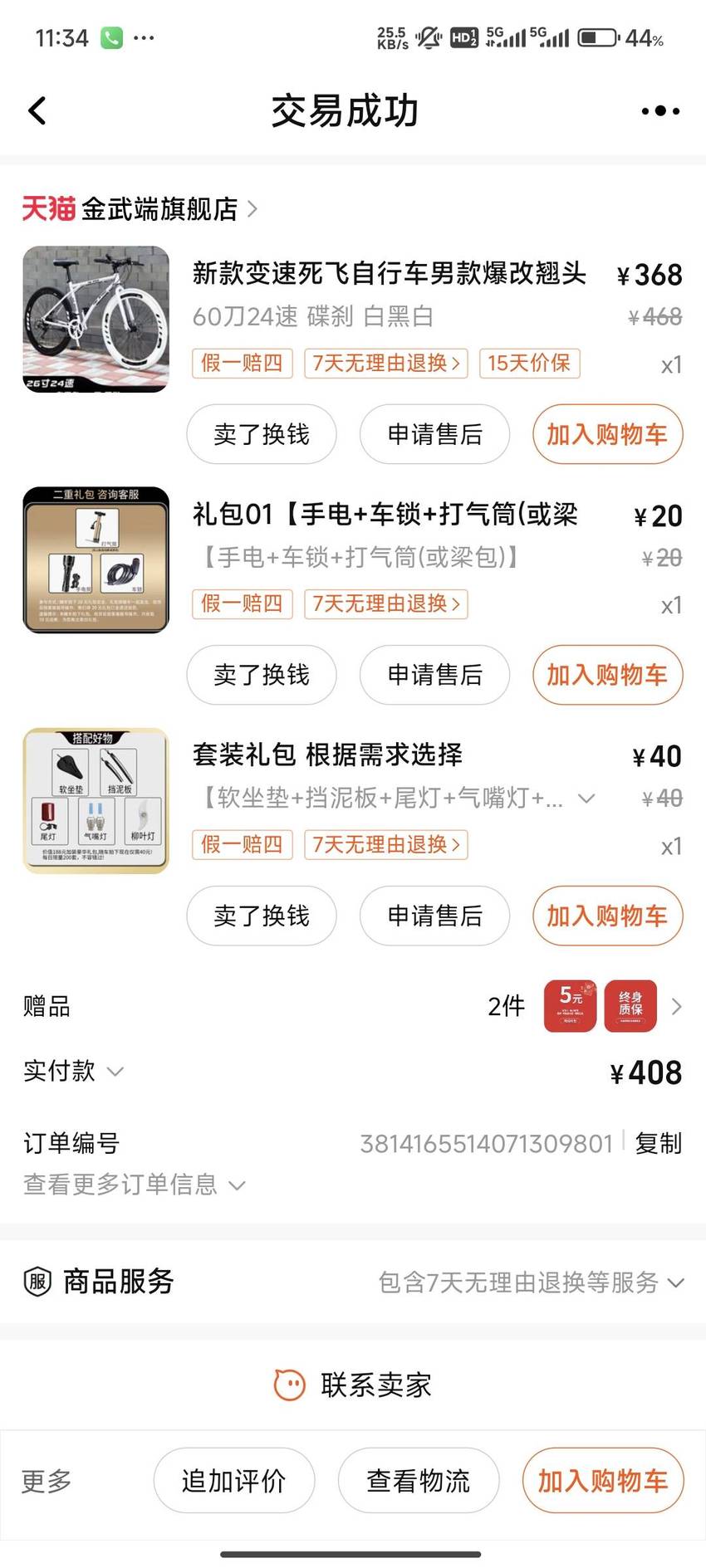Open the three-dot overflow menu
The image size is (706, 1568).
660,111
